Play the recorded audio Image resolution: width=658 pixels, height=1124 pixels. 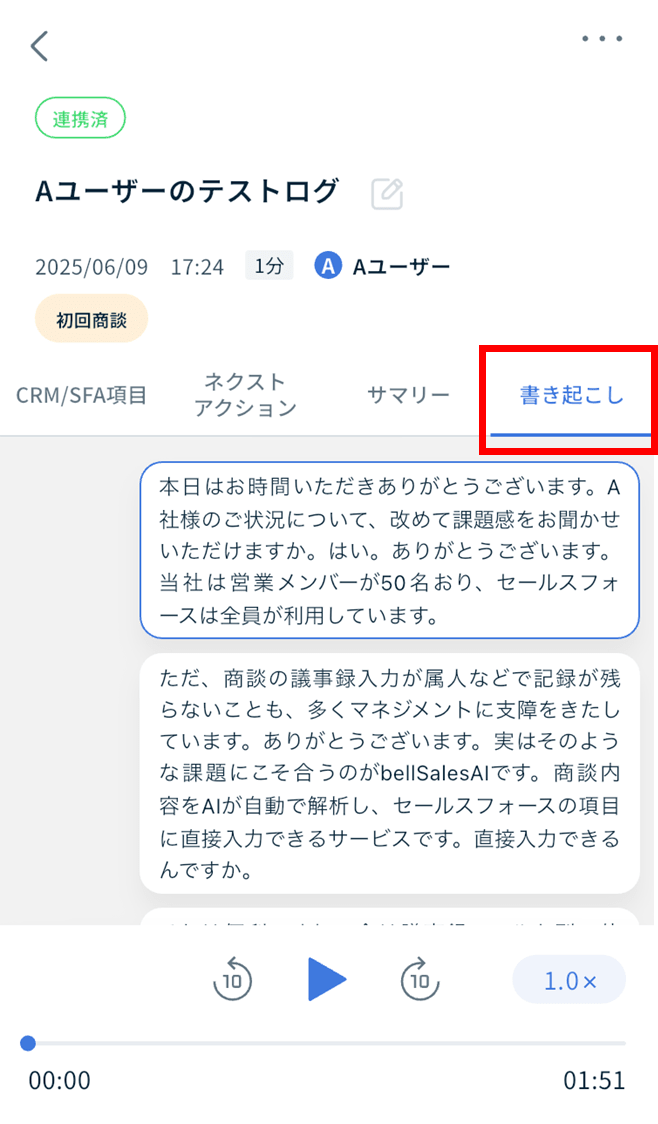326,980
